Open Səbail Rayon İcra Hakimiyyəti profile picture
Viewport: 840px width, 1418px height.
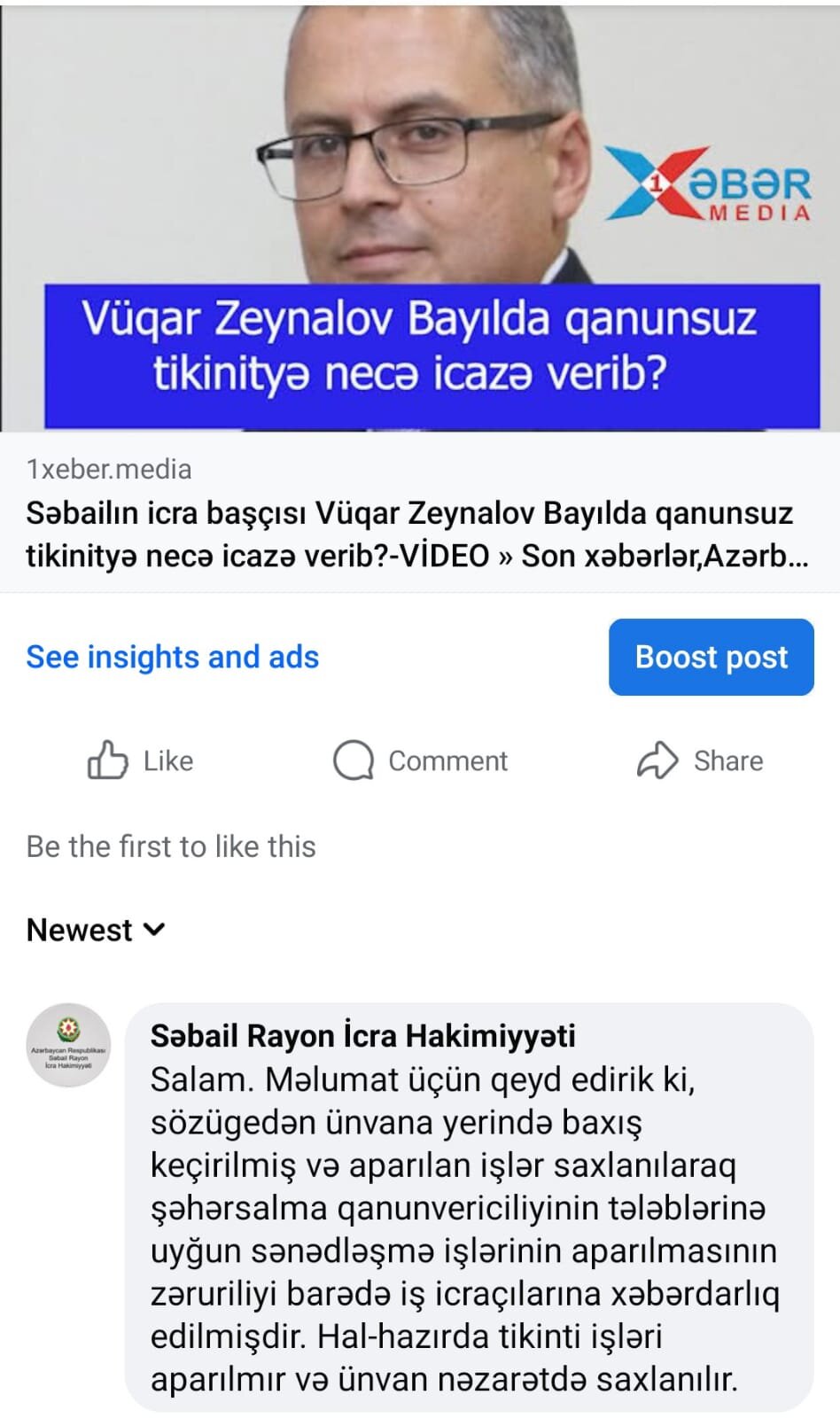68,1046
